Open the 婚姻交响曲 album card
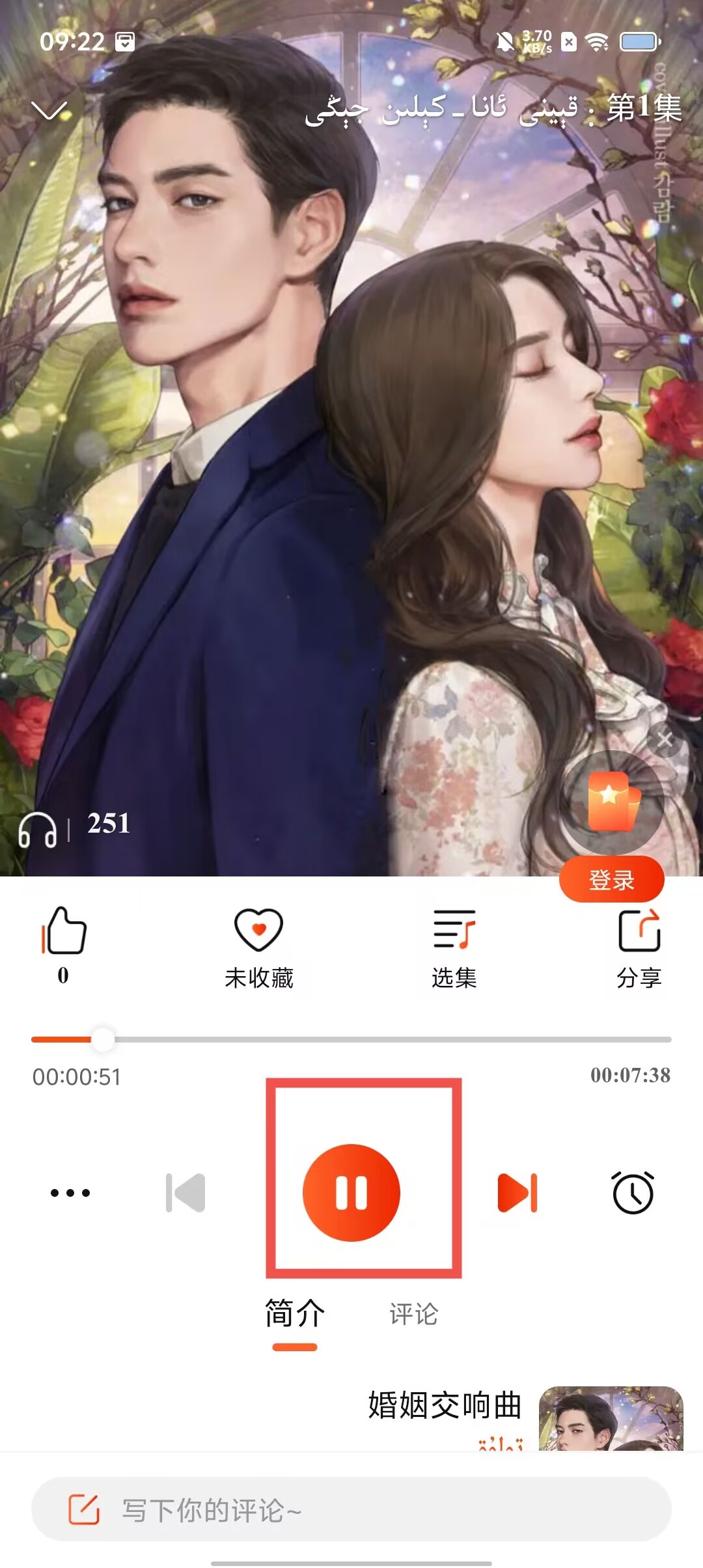This screenshot has width=703, height=1568. click(x=611, y=1418)
